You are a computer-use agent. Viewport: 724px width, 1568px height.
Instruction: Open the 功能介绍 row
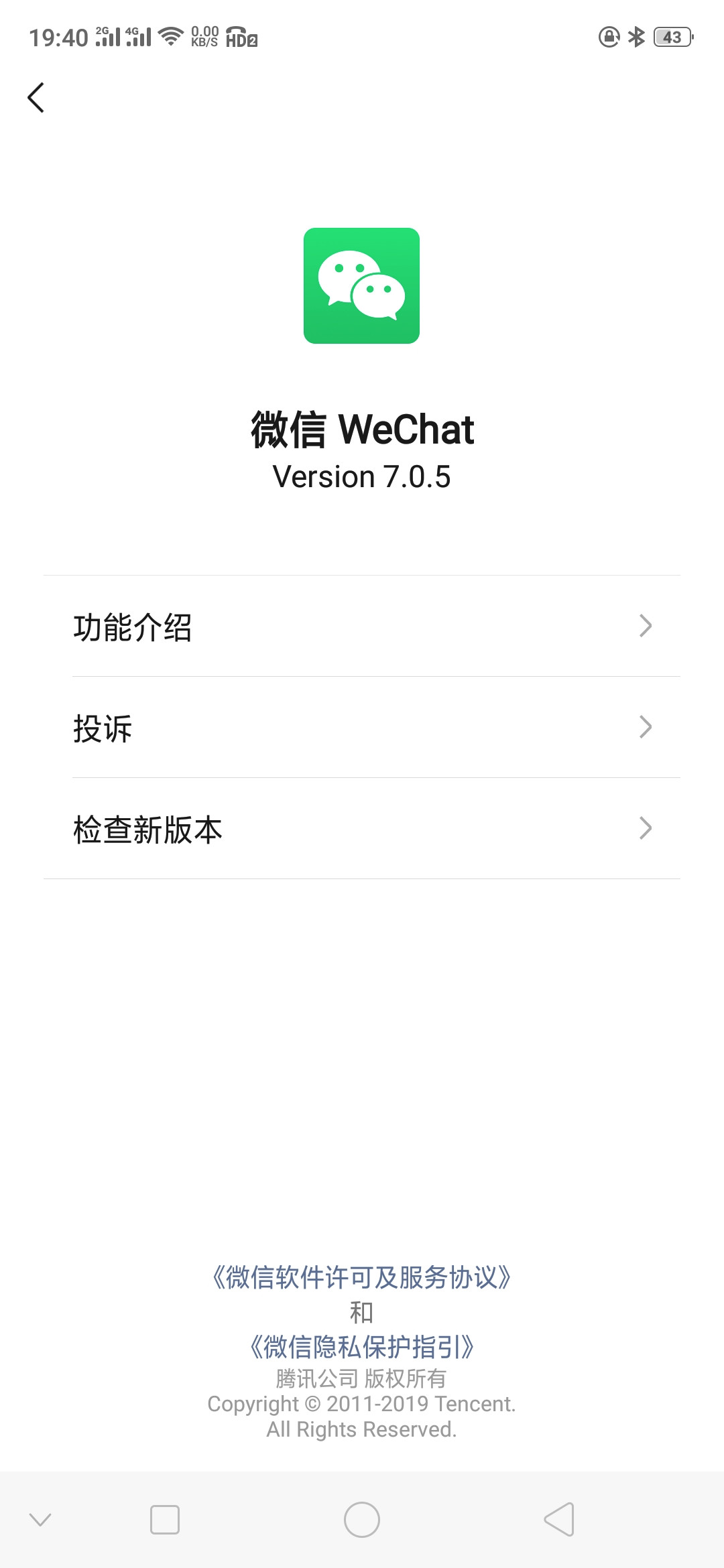coord(362,627)
